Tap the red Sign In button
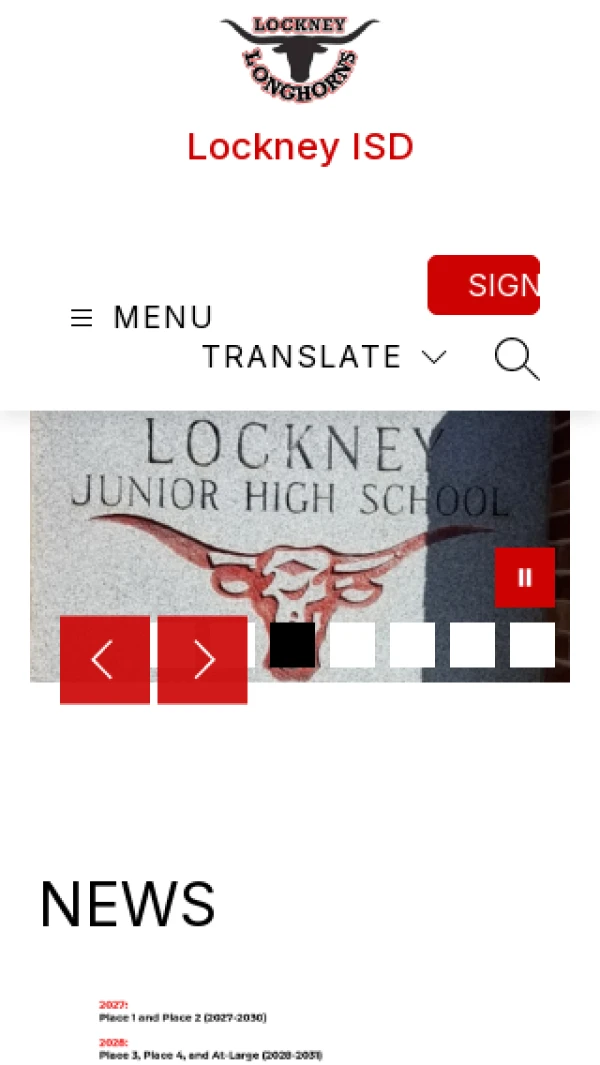Image resolution: width=600 pixels, height=1065 pixels. click(484, 285)
